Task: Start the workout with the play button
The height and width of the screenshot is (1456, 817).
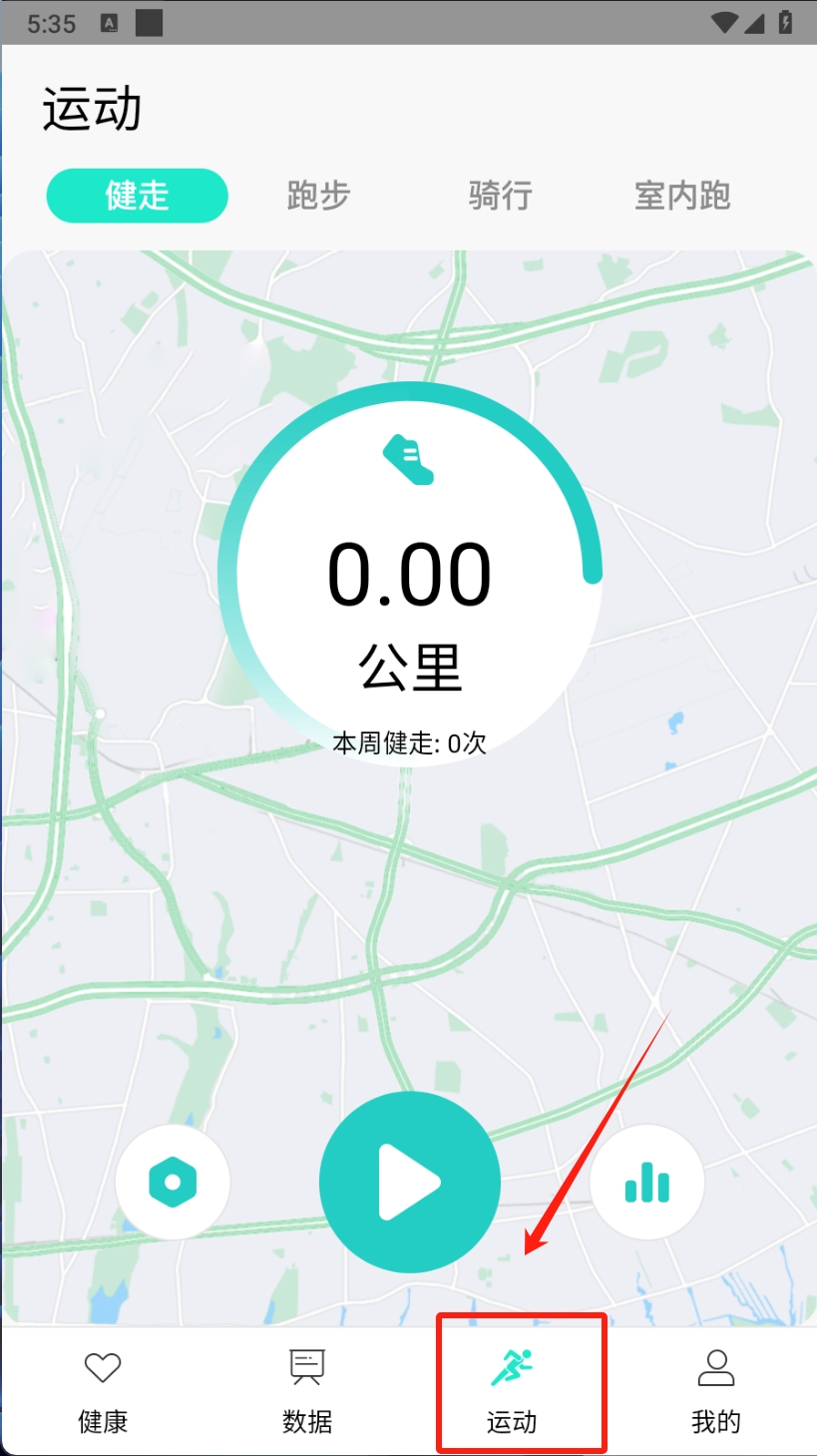Action: pyautogui.click(x=409, y=1182)
